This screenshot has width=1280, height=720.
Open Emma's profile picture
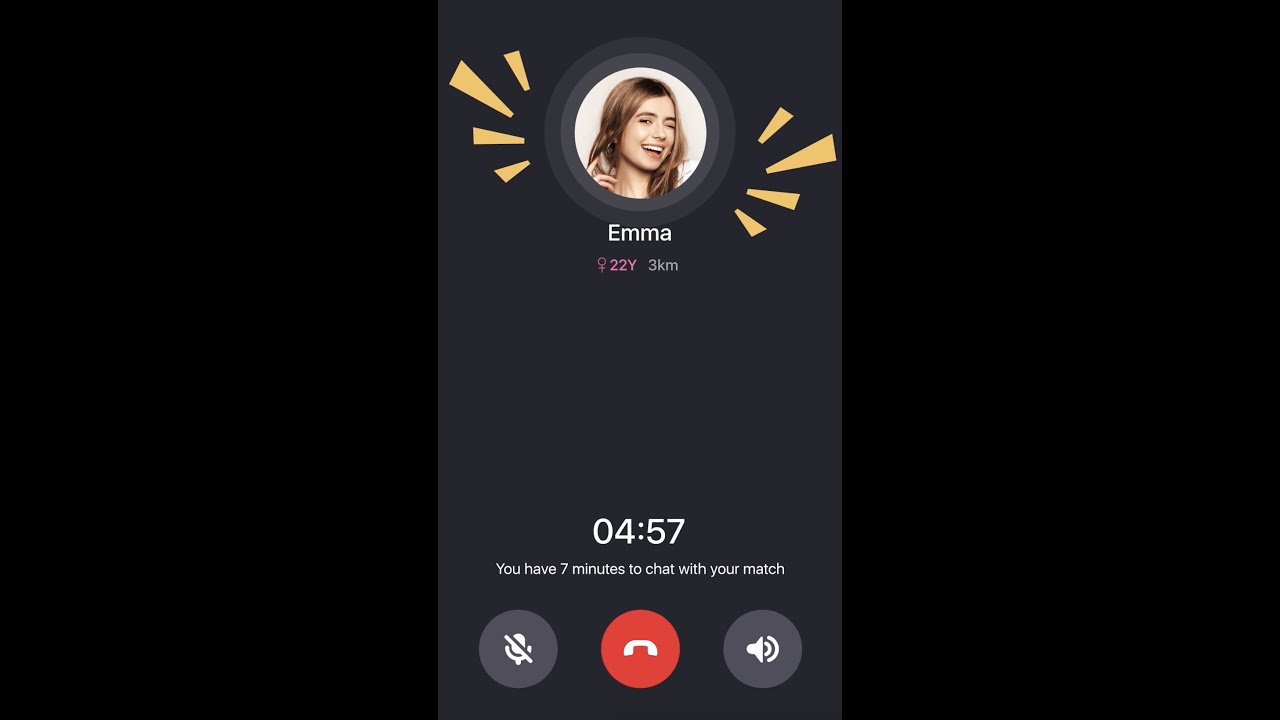pyautogui.click(x=640, y=133)
